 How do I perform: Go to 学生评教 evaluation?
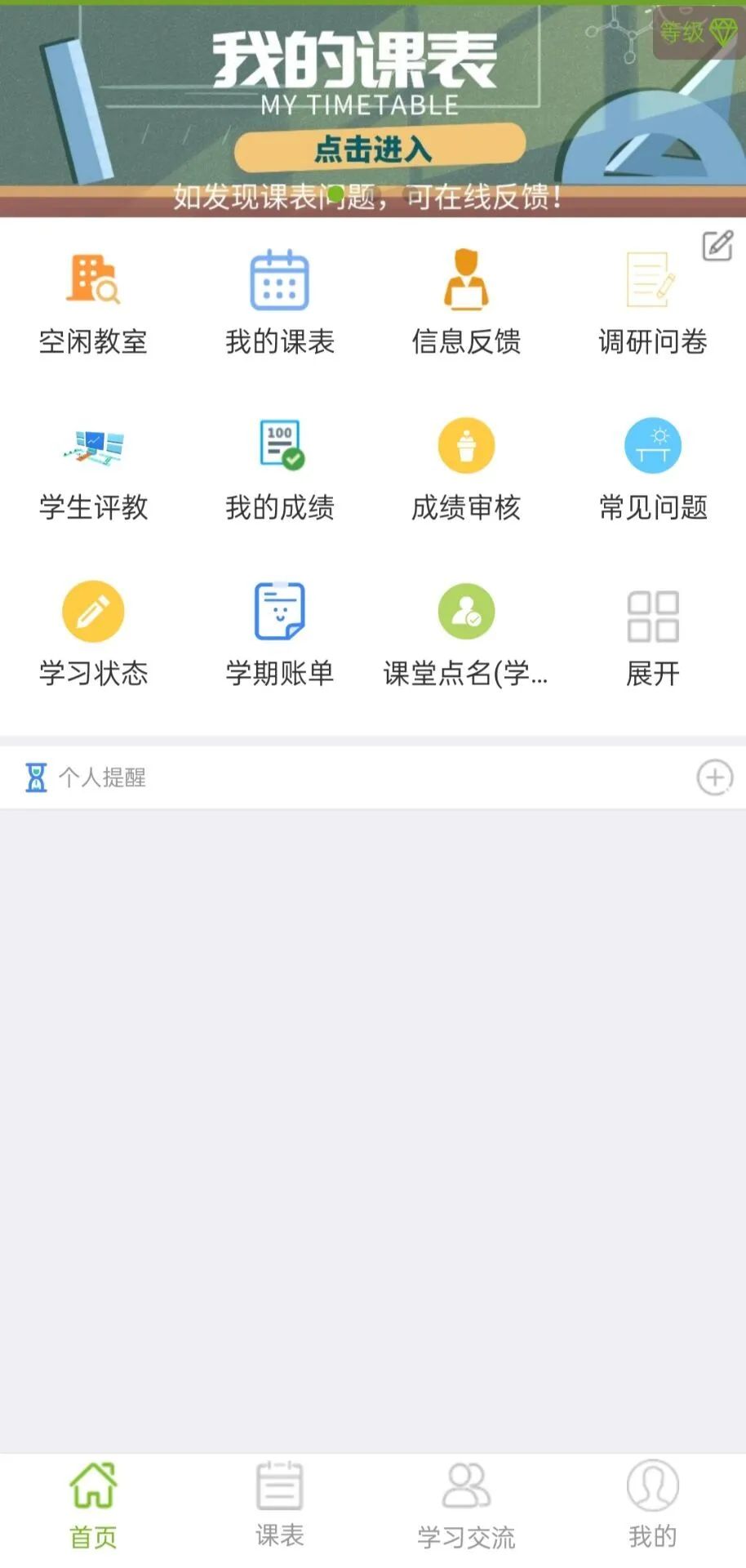coord(93,469)
